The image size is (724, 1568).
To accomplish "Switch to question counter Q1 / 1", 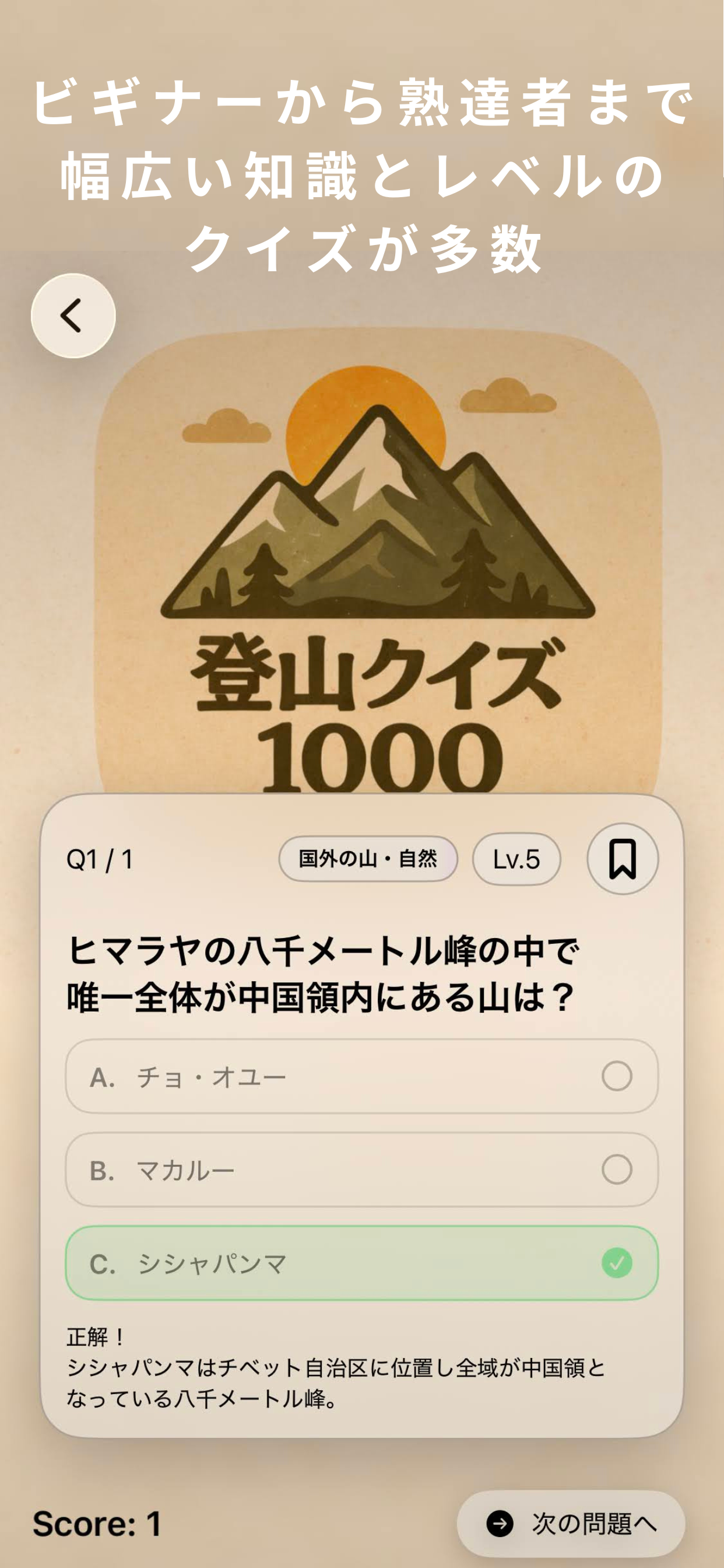I will [99, 859].
